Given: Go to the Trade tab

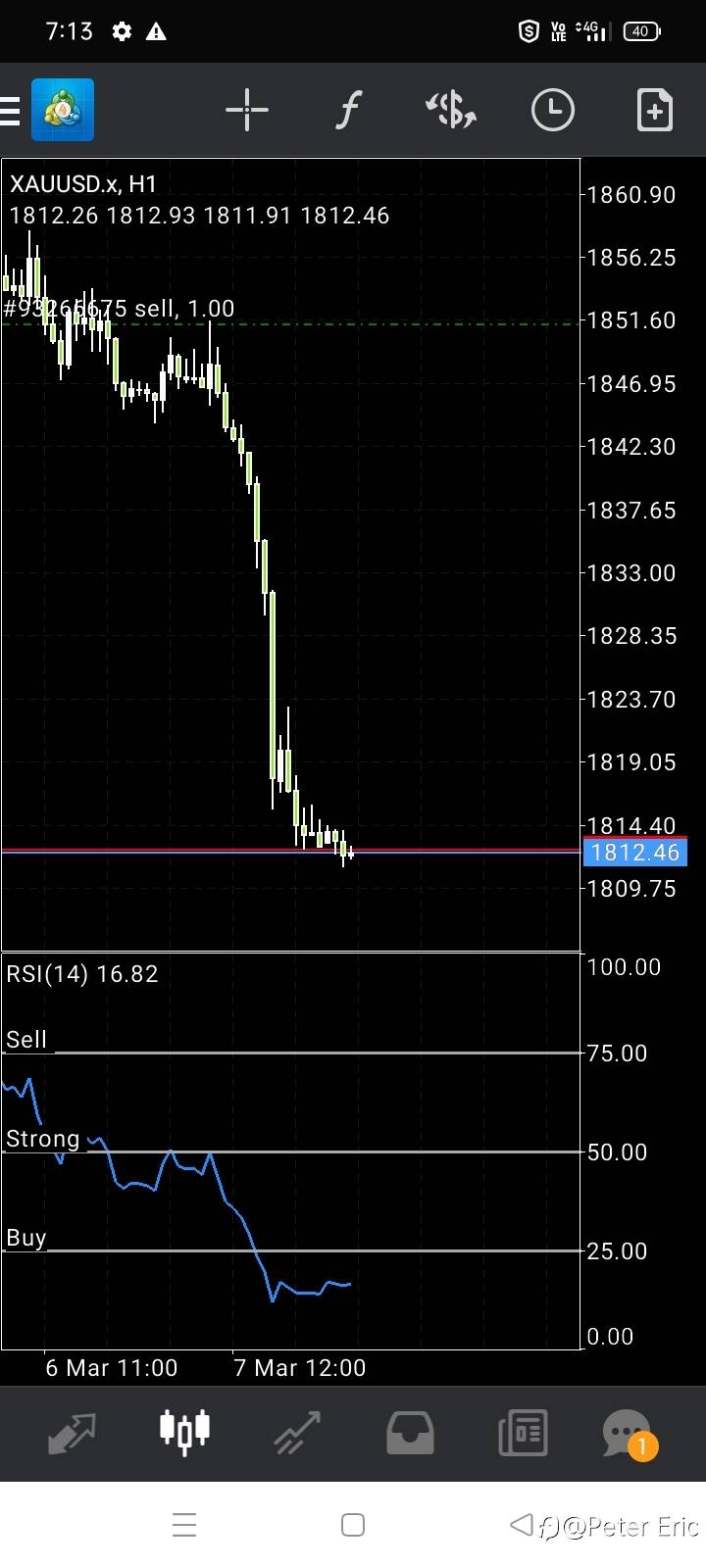Looking at the screenshot, I should pos(297,1433).
